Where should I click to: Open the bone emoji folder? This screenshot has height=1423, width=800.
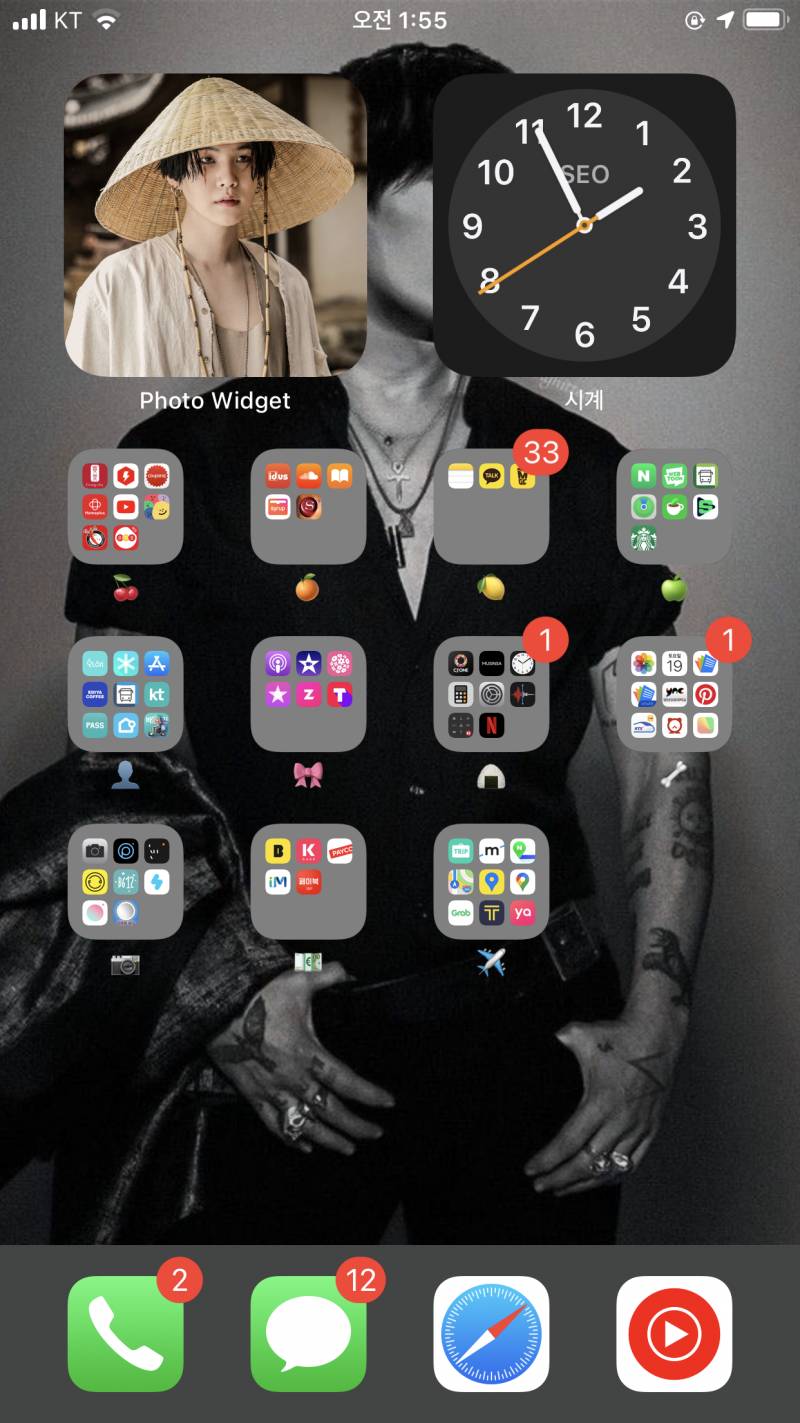coord(674,693)
